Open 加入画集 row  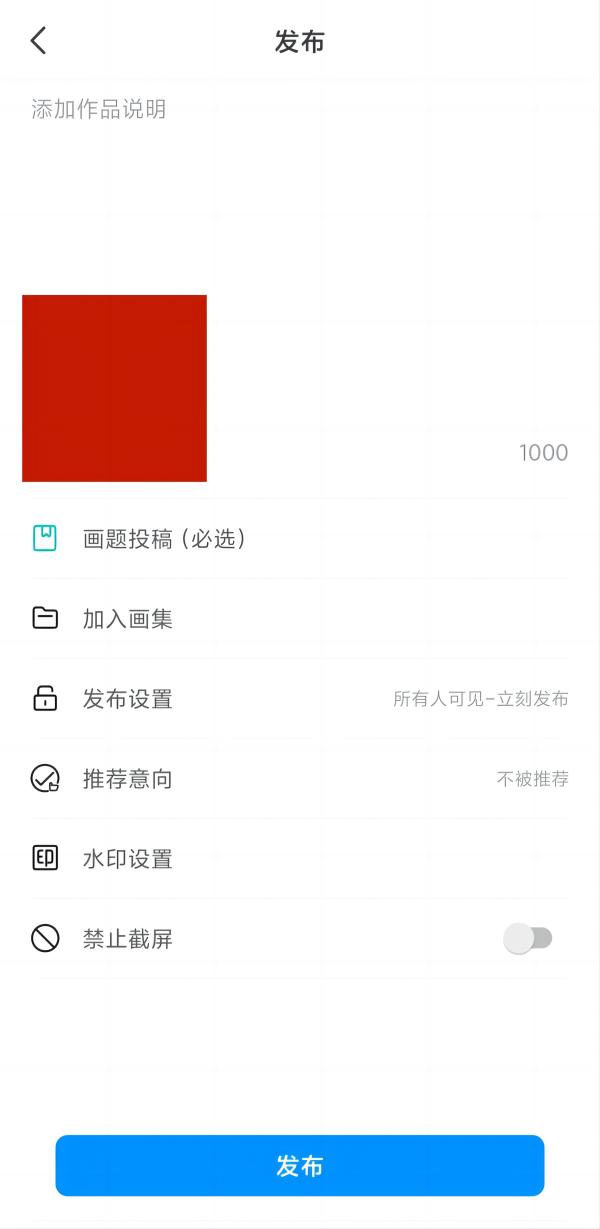300,619
